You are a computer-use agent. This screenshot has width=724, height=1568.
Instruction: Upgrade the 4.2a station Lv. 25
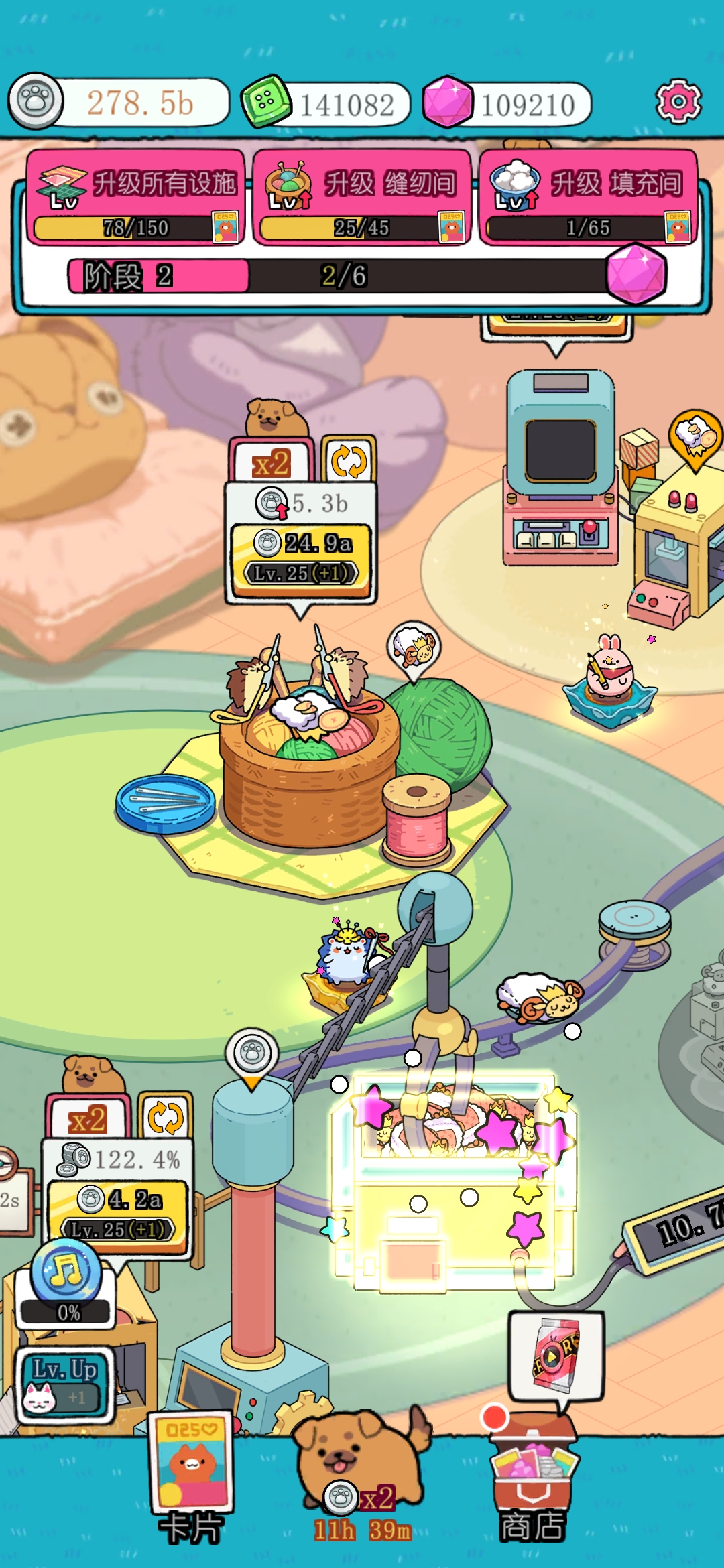(x=118, y=1216)
